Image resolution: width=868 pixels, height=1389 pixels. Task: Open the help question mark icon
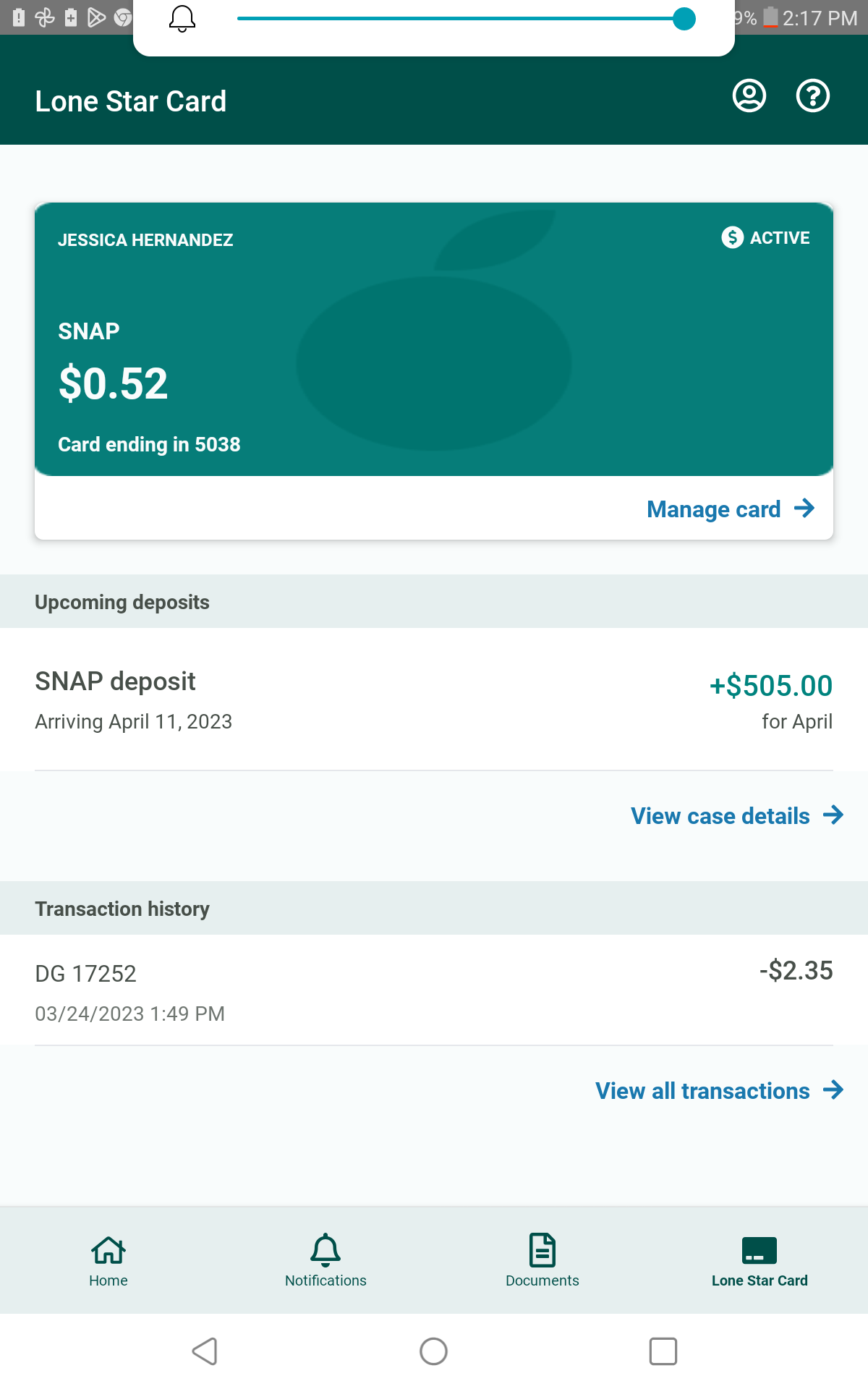813,96
